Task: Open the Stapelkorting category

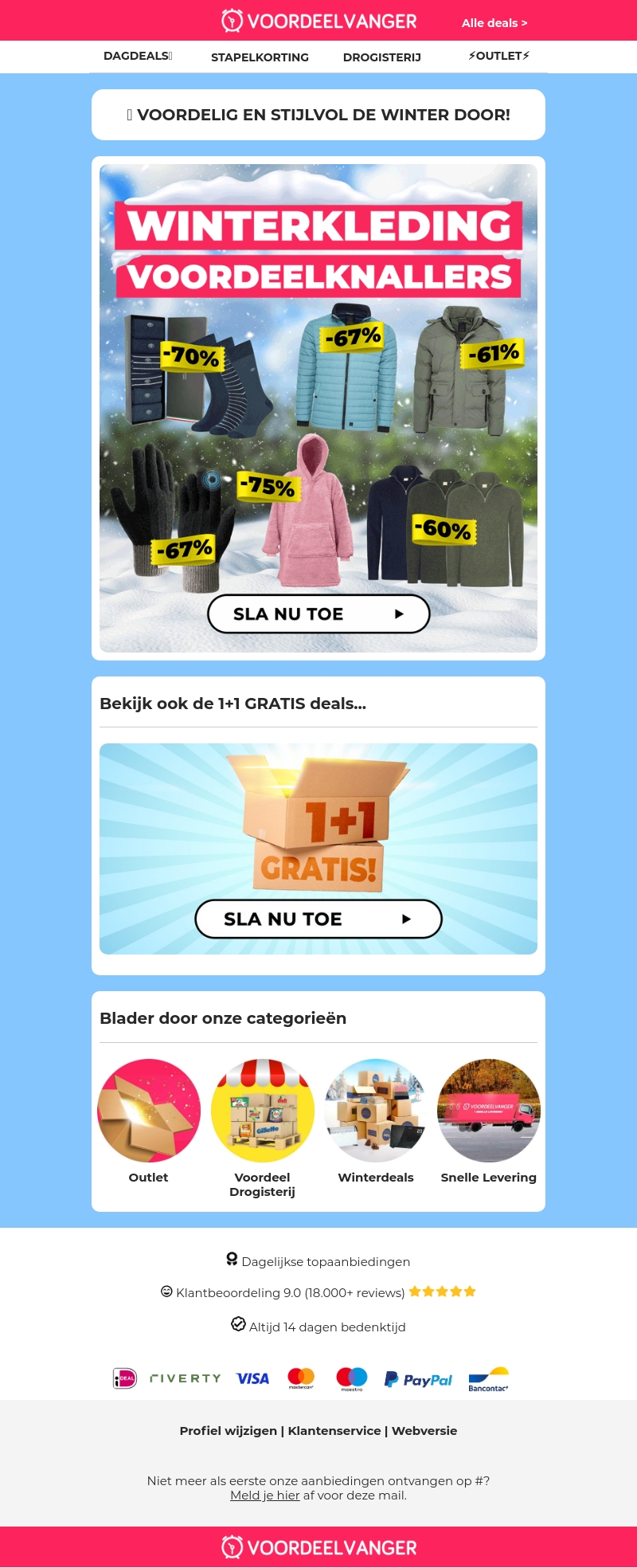Action: (x=260, y=57)
